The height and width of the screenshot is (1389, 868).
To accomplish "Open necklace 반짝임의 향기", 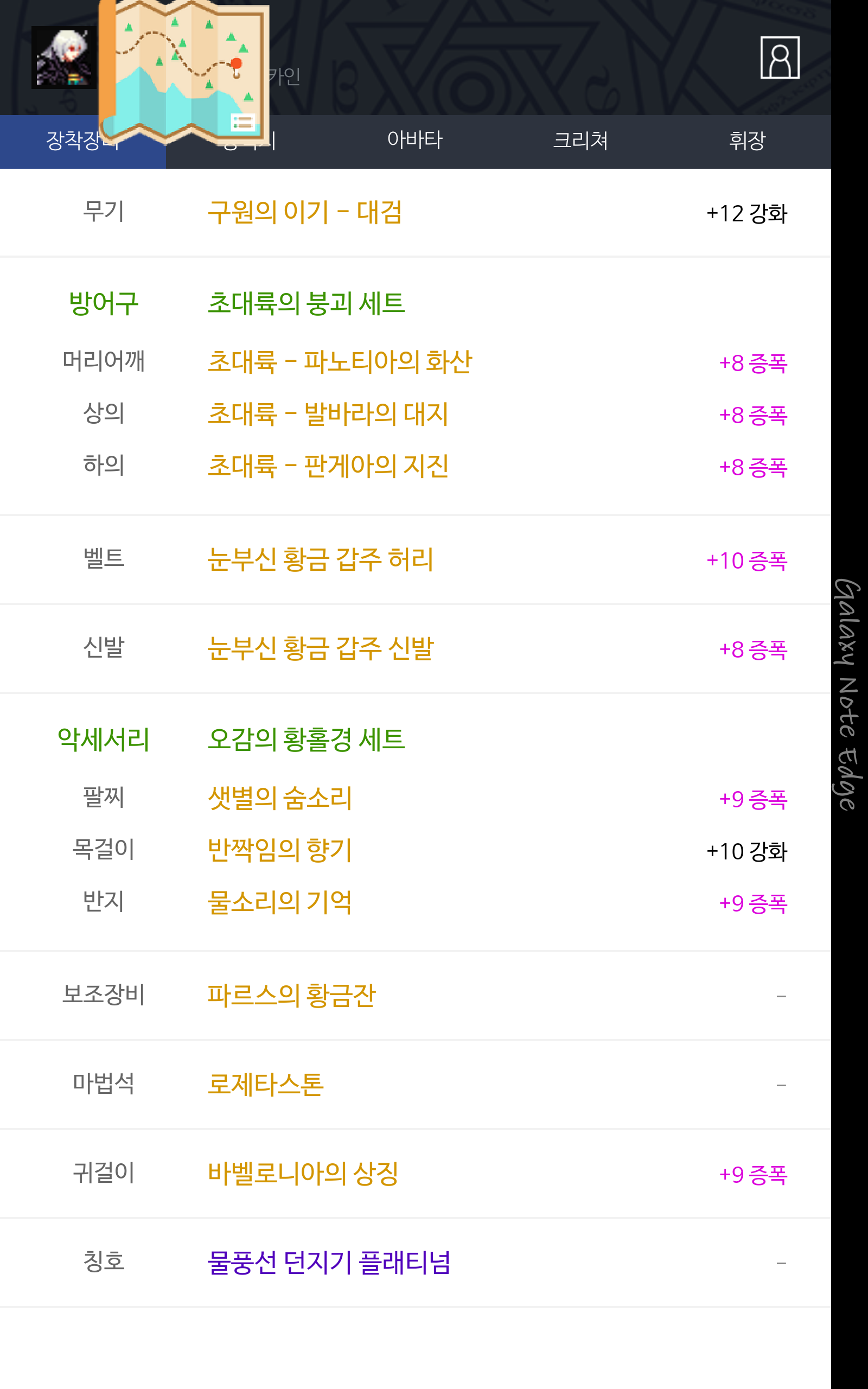I will pos(279,850).
